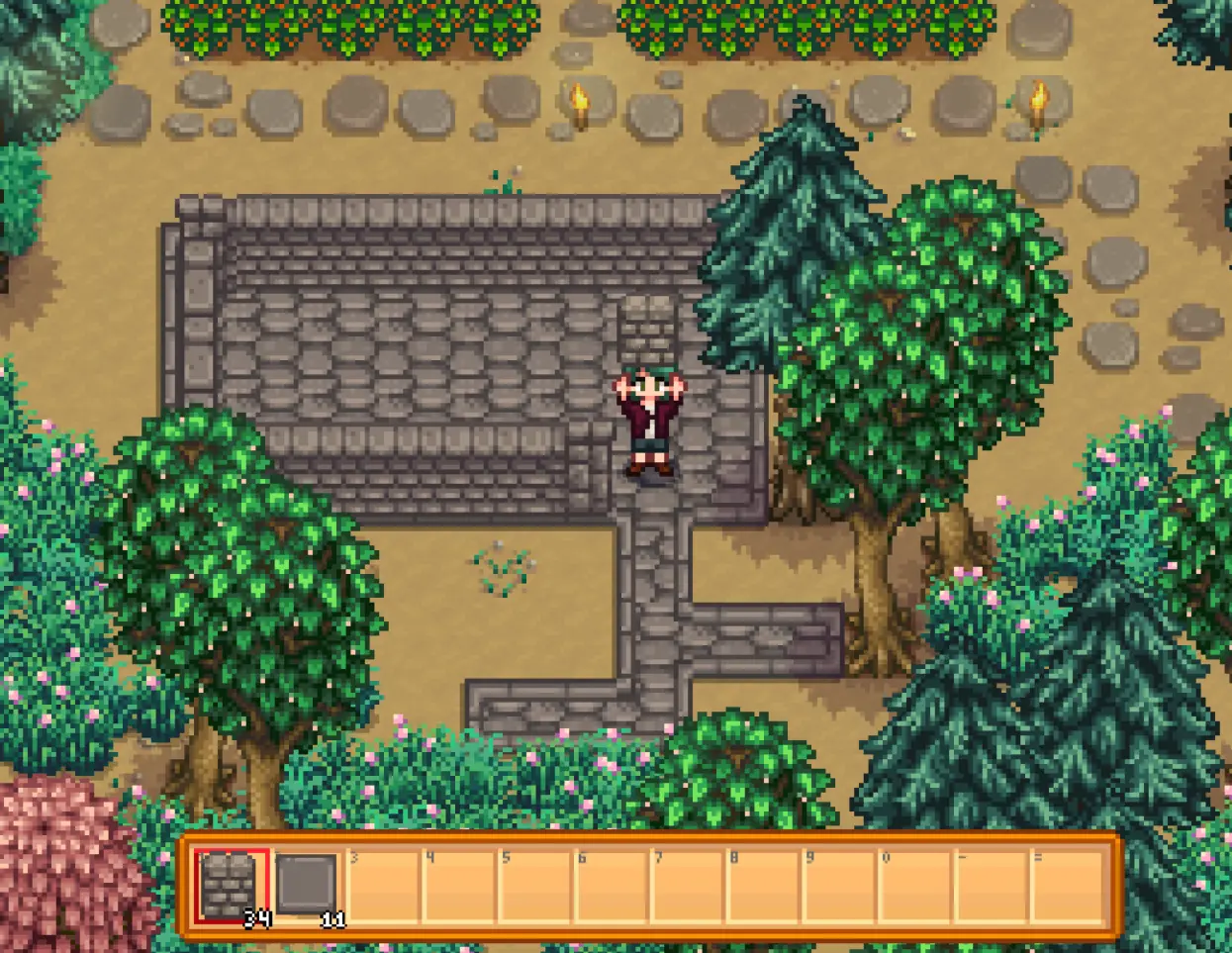The width and height of the screenshot is (1232, 953).
Task: Select empty hotbar slot 6
Action: point(612,886)
